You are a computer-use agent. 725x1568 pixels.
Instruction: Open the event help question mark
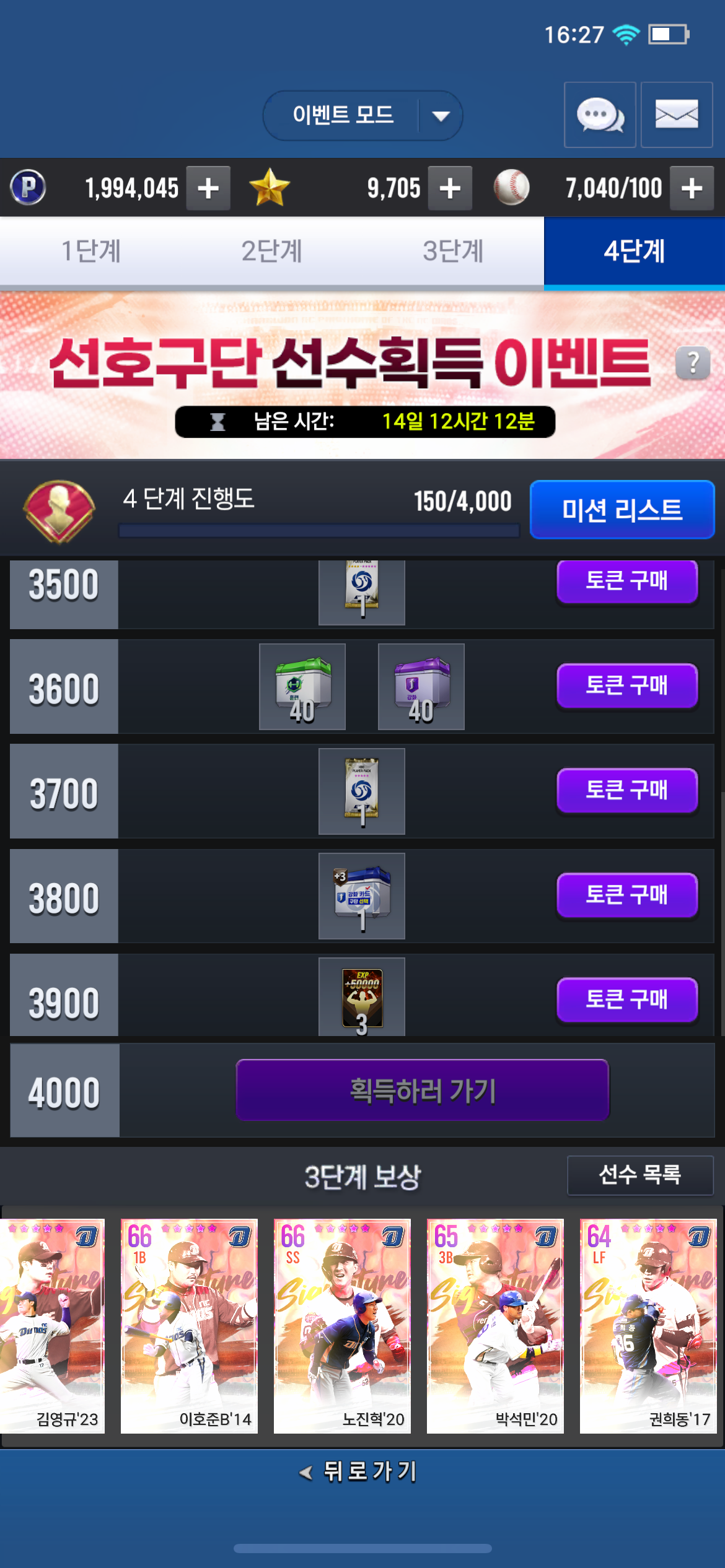coord(693,363)
